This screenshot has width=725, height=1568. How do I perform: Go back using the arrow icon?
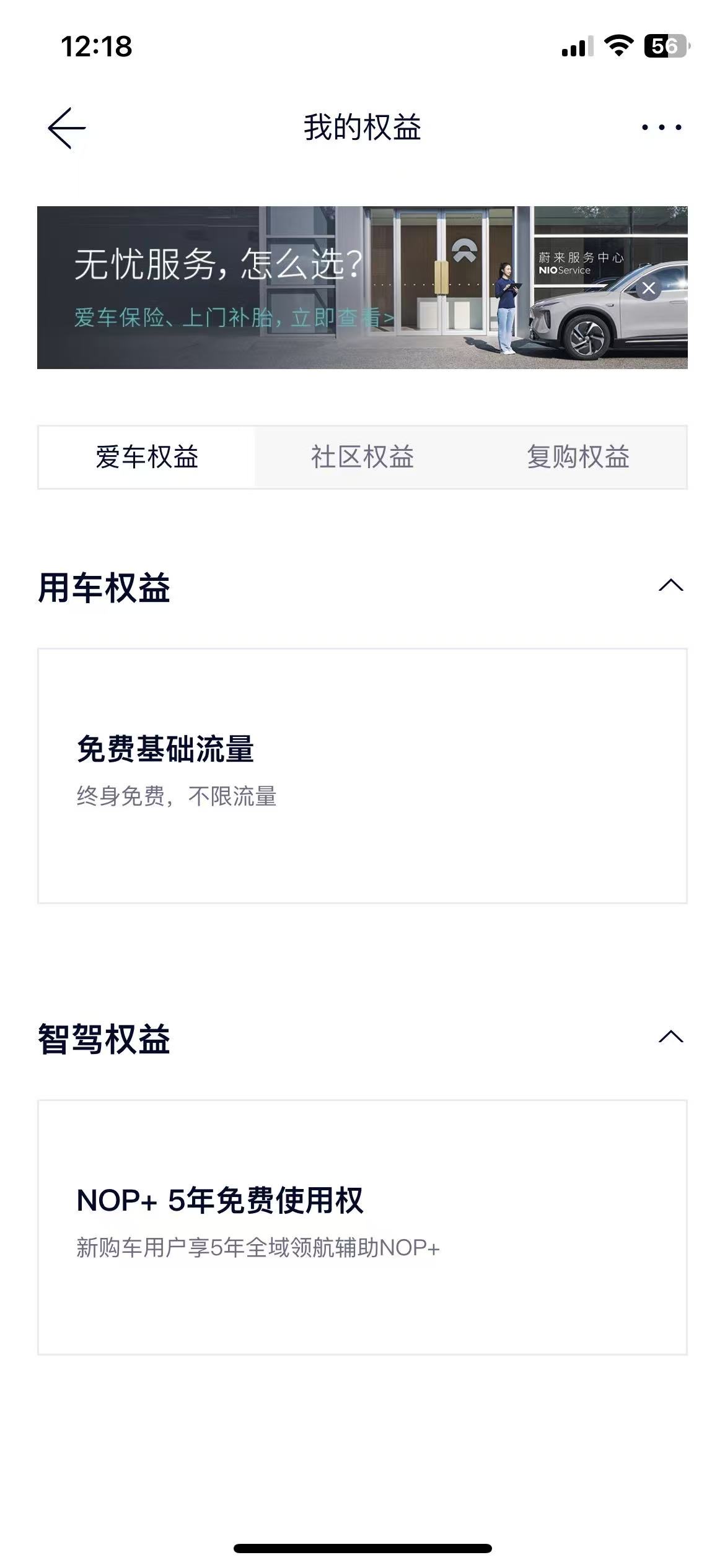point(67,128)
